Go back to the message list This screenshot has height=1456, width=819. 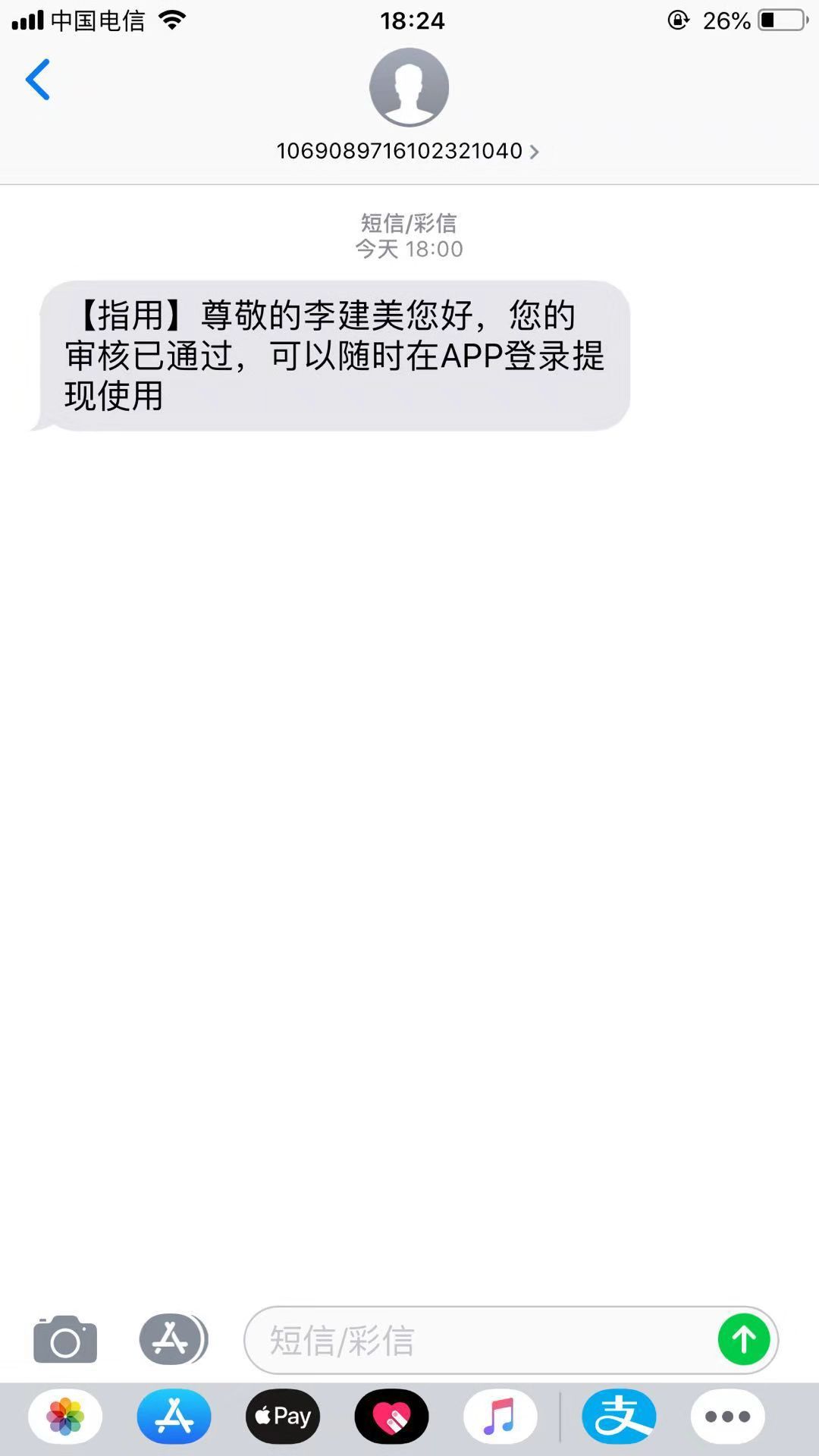[x=38, y=80]
